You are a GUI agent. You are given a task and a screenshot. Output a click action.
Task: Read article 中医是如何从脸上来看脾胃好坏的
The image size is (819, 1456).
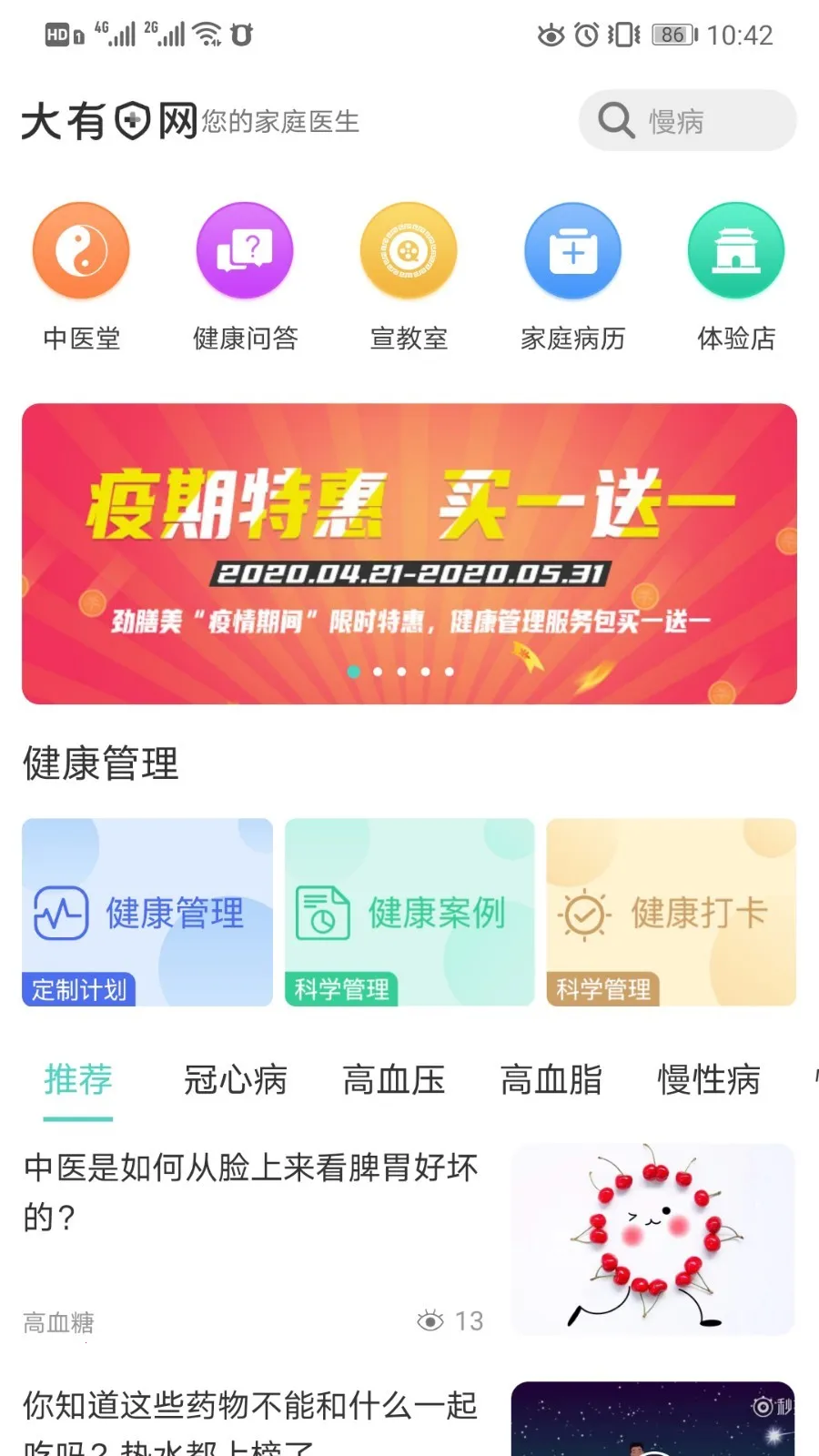(x=251, y=1192)
